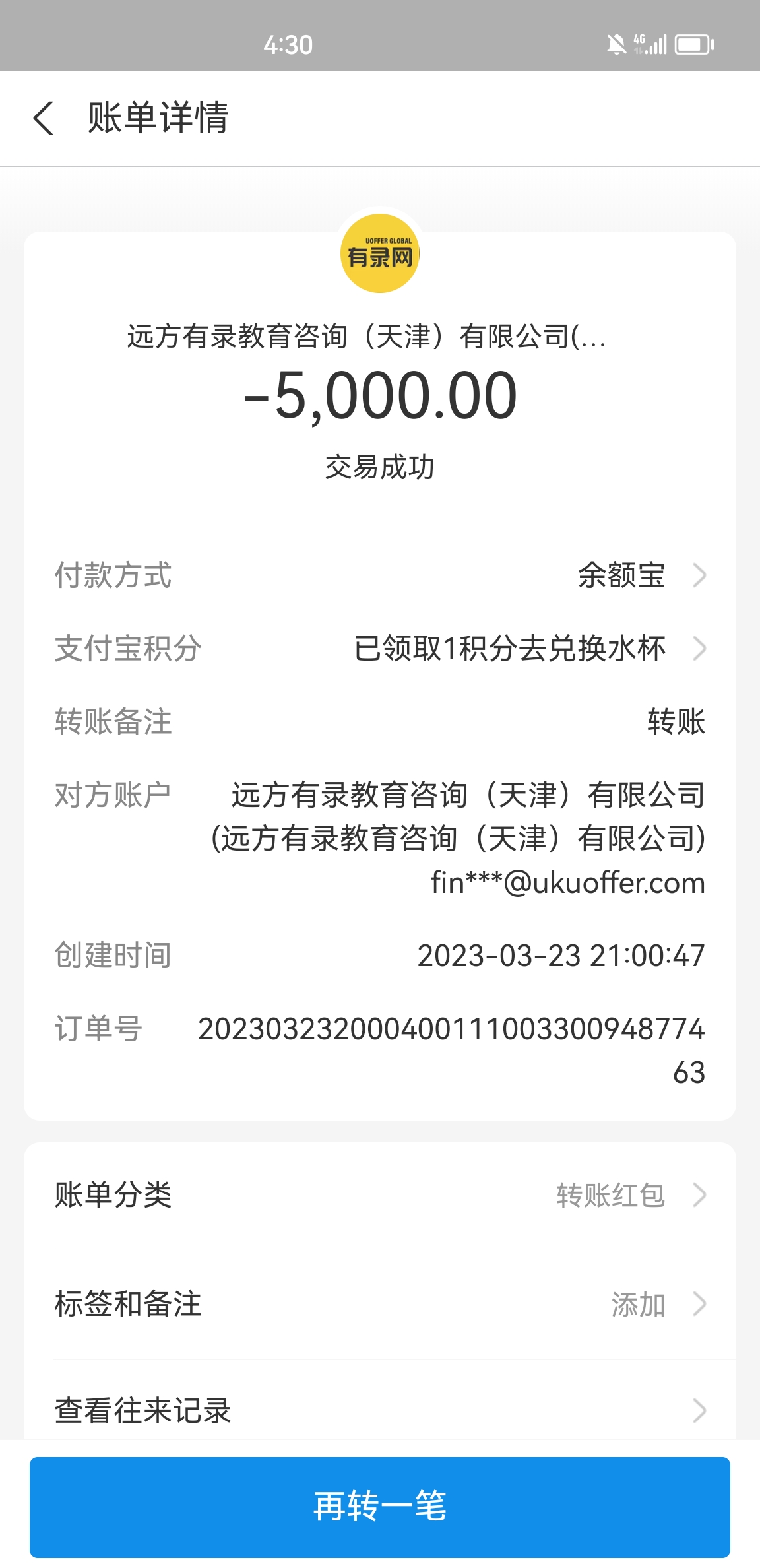Open 查看往来记录
The width and height of the screenshot is (760, 1568).
click(x=380, y=1411)
